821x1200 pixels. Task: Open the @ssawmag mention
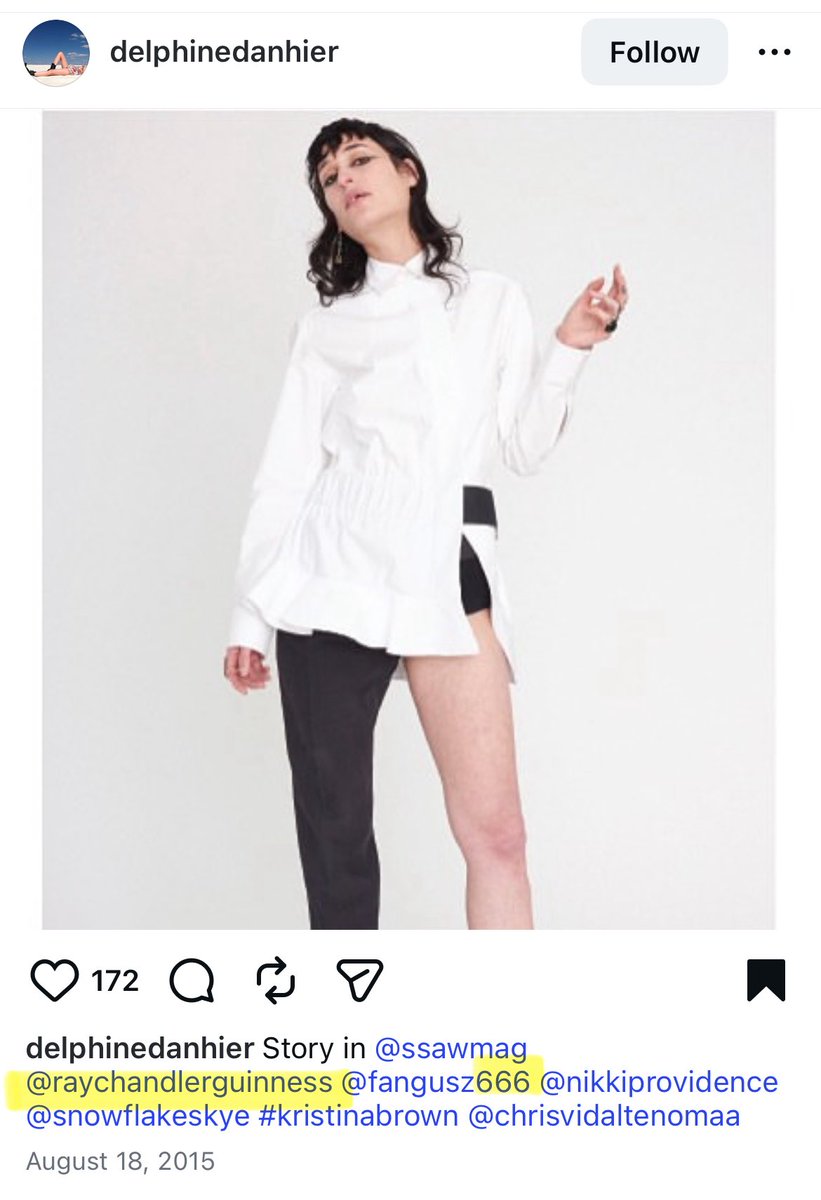coord(450,1048)
